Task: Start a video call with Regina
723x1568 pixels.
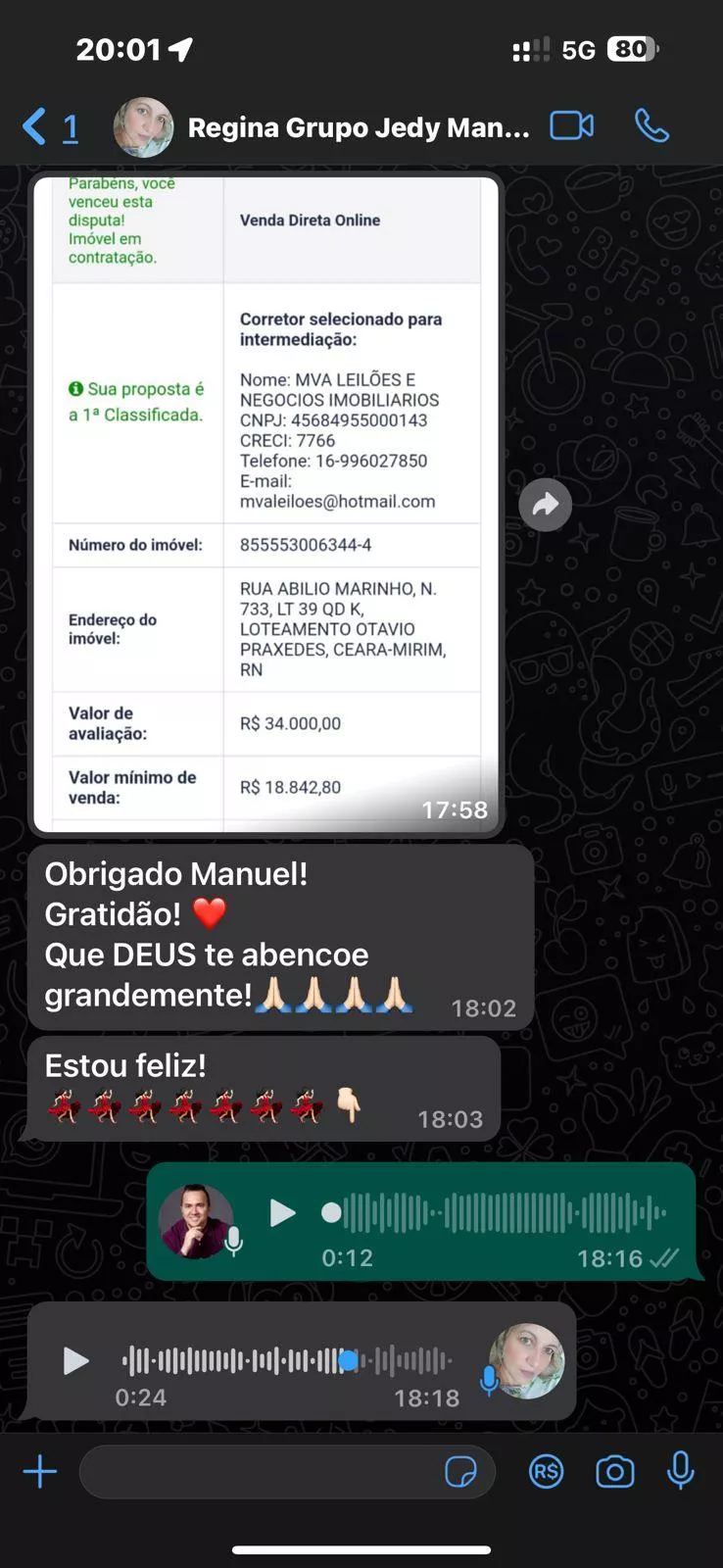Action: [x=571, y=126]
